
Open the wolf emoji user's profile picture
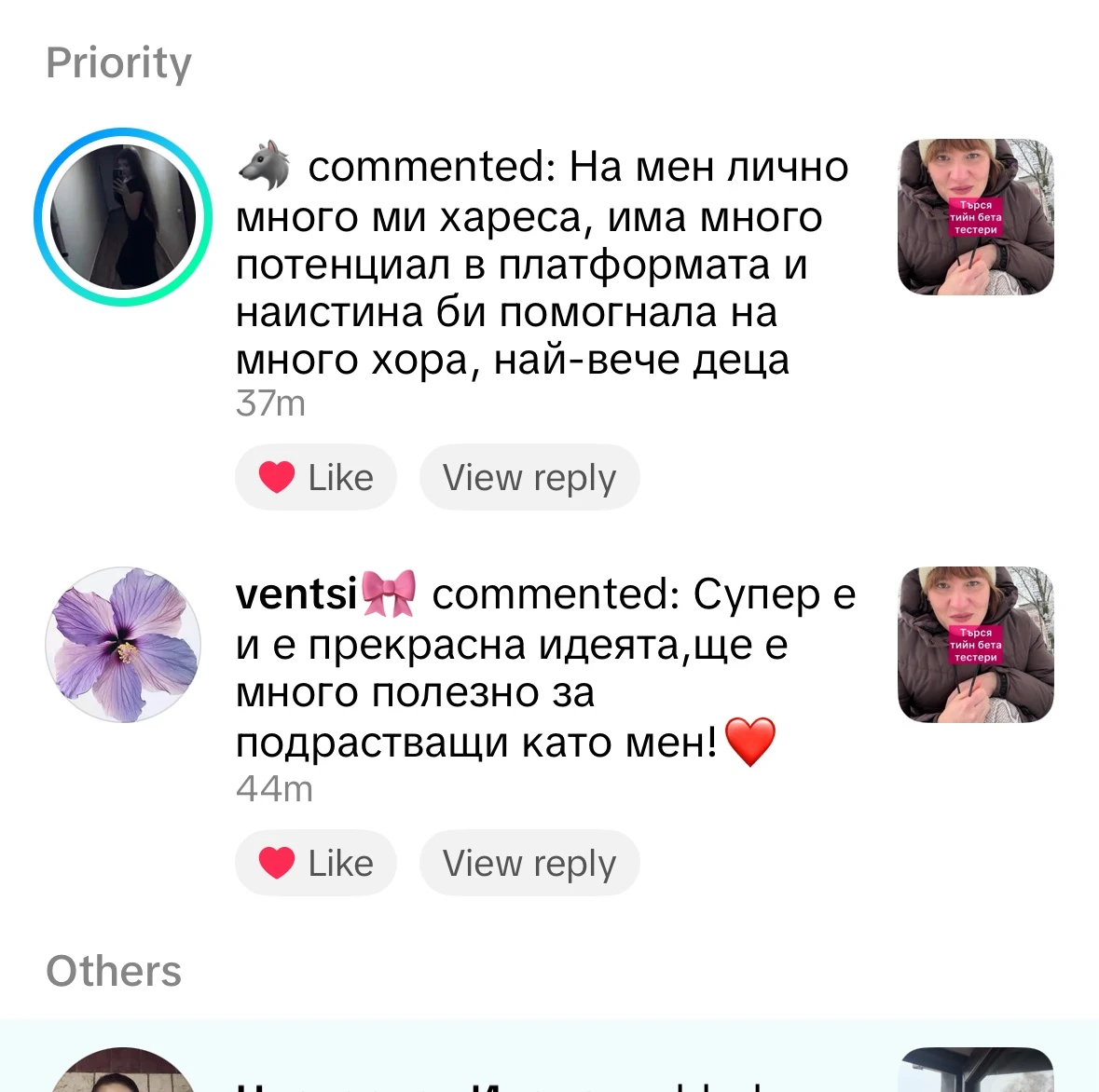[123, 217]
